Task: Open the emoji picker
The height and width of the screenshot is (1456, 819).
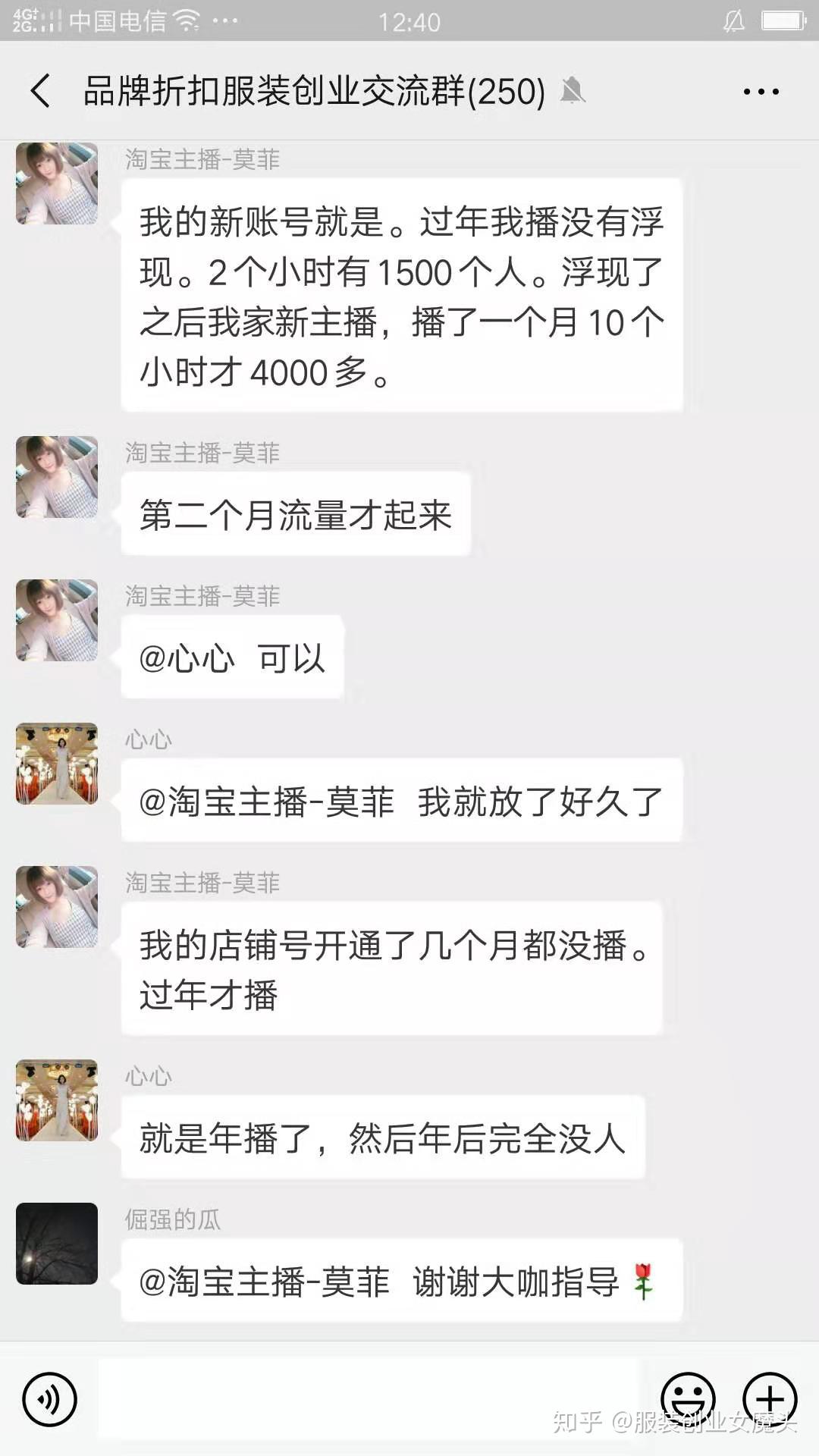Action: 689,1399
